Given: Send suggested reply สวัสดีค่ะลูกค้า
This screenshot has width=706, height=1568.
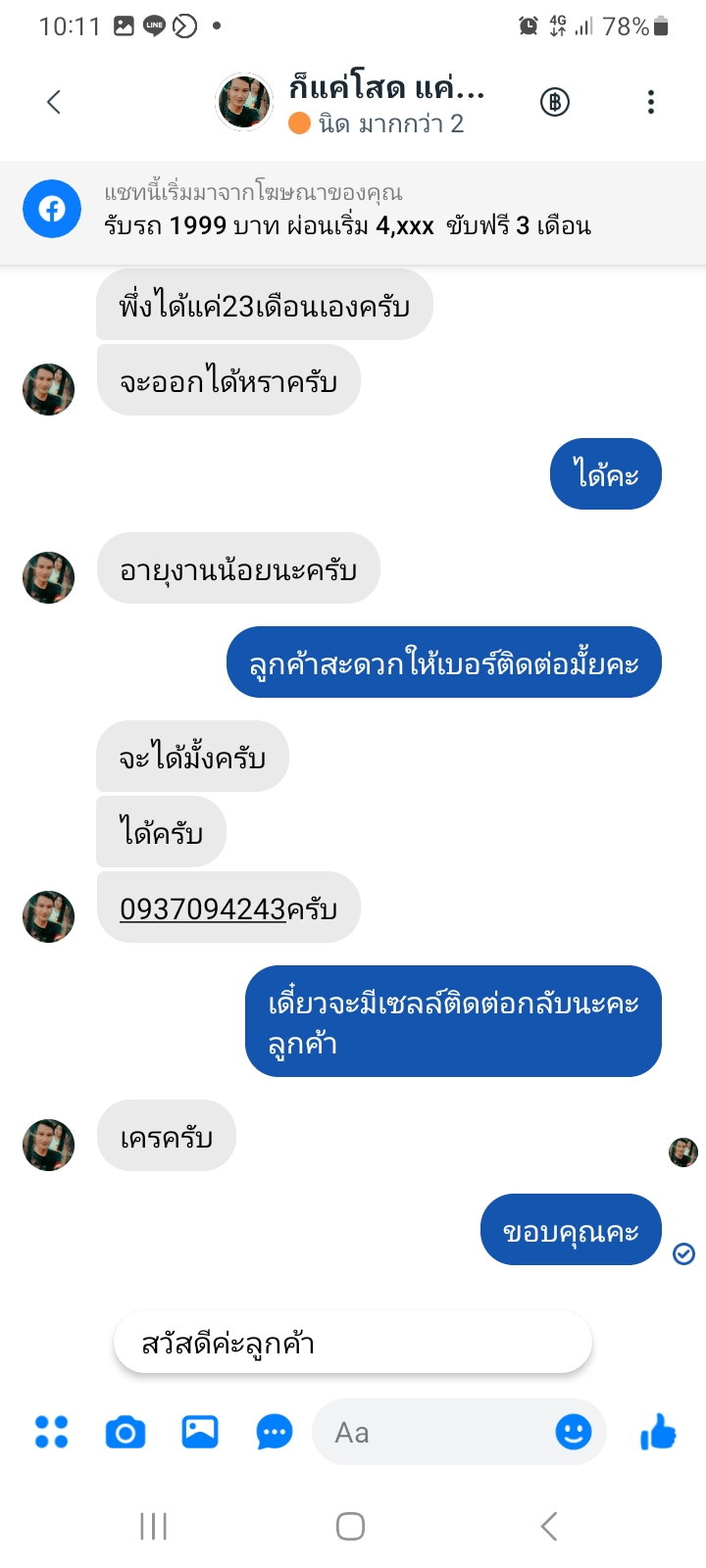Looking at the screenshot, I should (x=352, y=1343).
